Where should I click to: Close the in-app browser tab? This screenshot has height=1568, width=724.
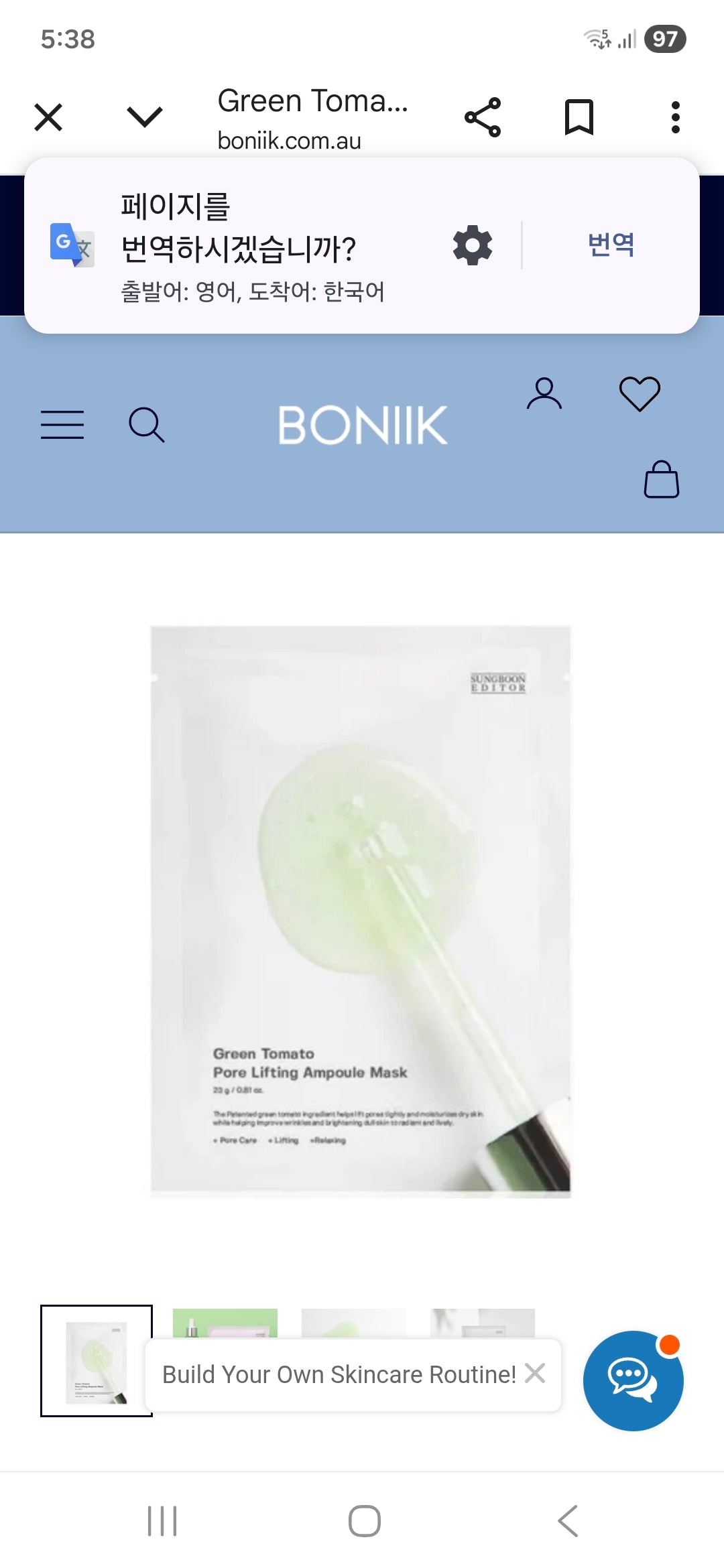(48, 117)
